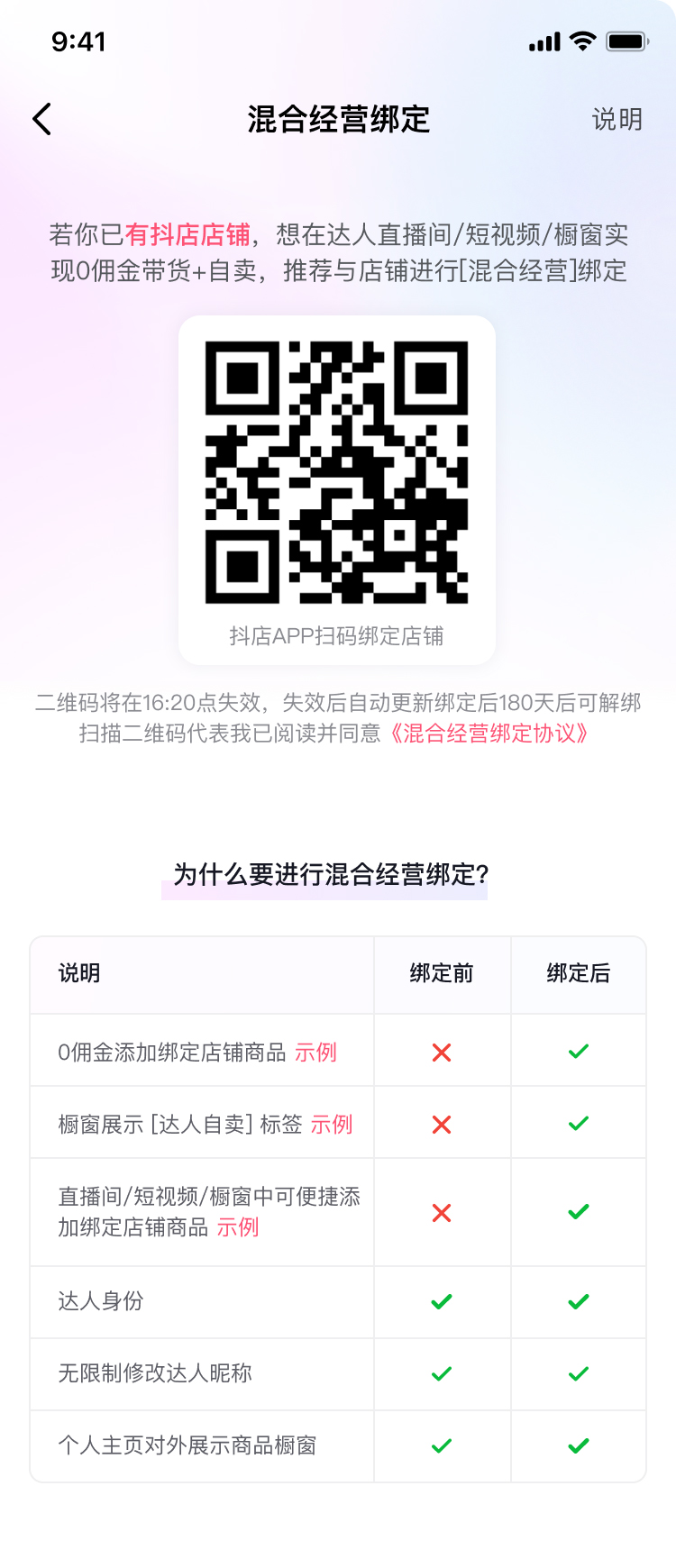Tap the 抖店APP扫码绑定店铺 caption
676x1568 pixels.
coord(337,635)
